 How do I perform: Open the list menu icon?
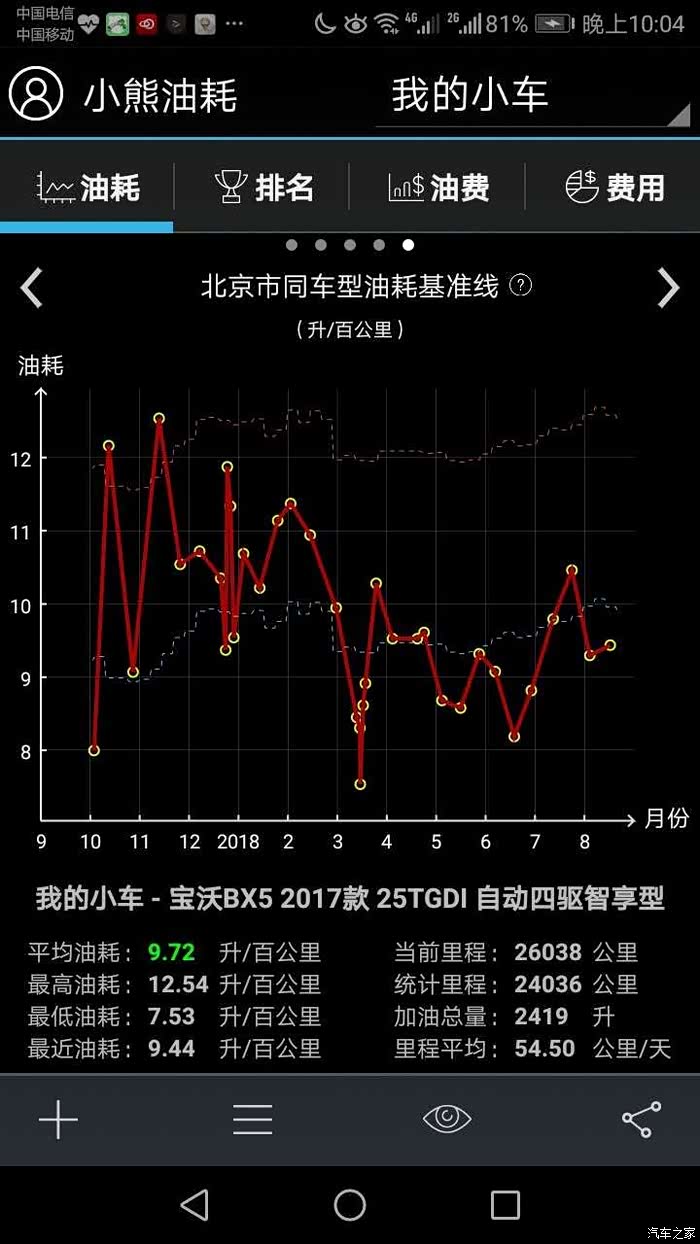252,1119
